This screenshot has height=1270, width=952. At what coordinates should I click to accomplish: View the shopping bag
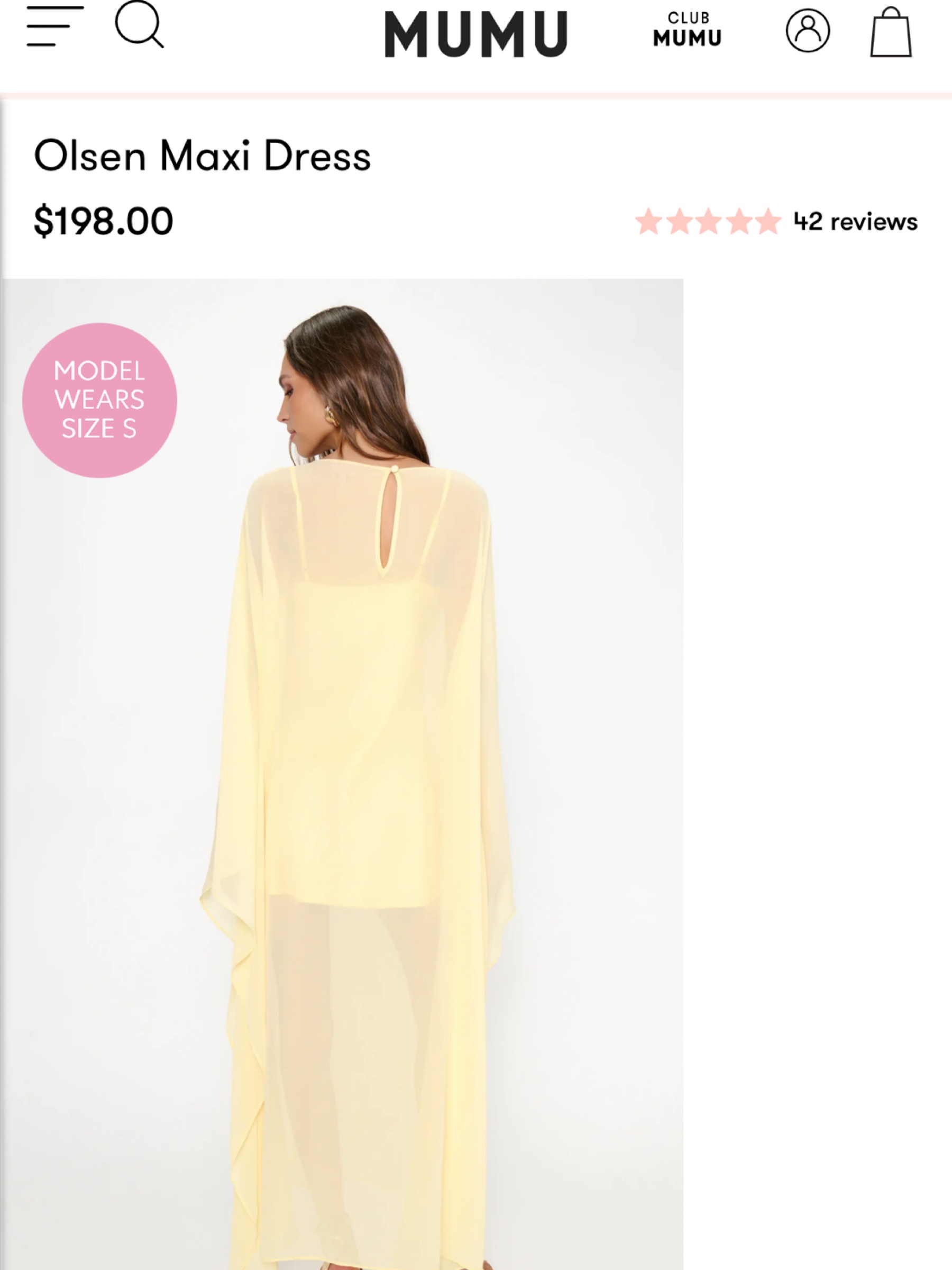coord(891,32)
